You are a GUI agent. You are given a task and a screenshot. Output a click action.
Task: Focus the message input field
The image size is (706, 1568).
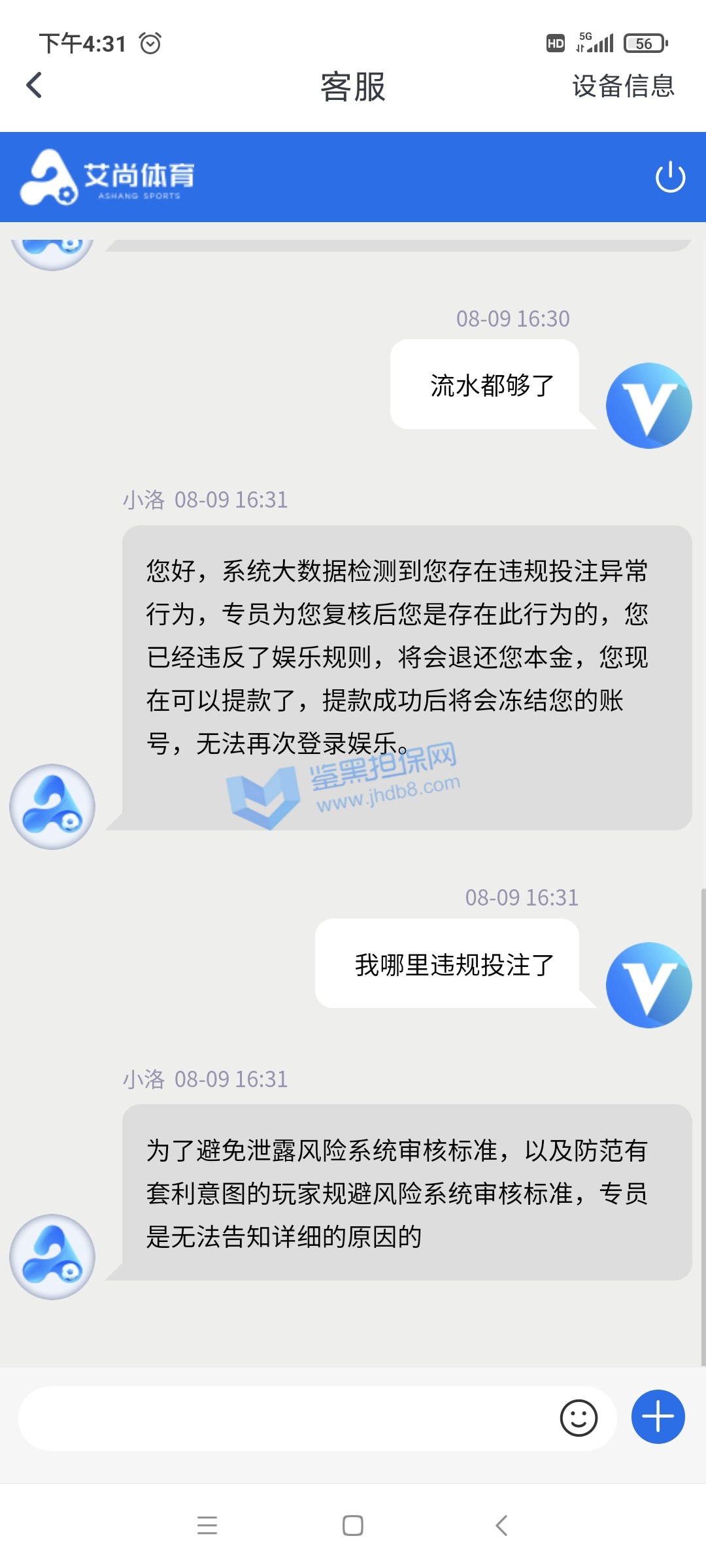click(288, 1418)
